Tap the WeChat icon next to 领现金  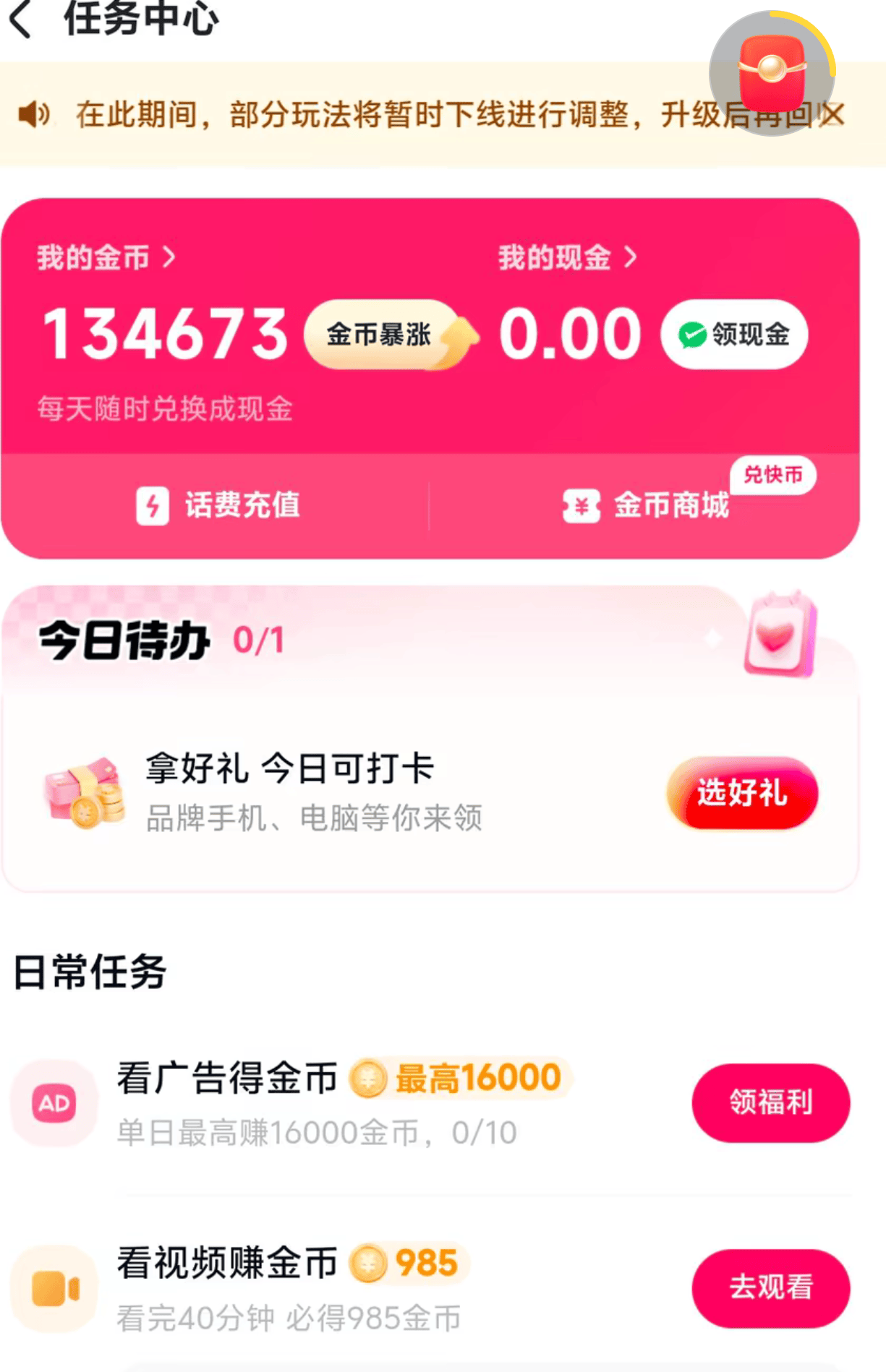click(x=692, y=334)
